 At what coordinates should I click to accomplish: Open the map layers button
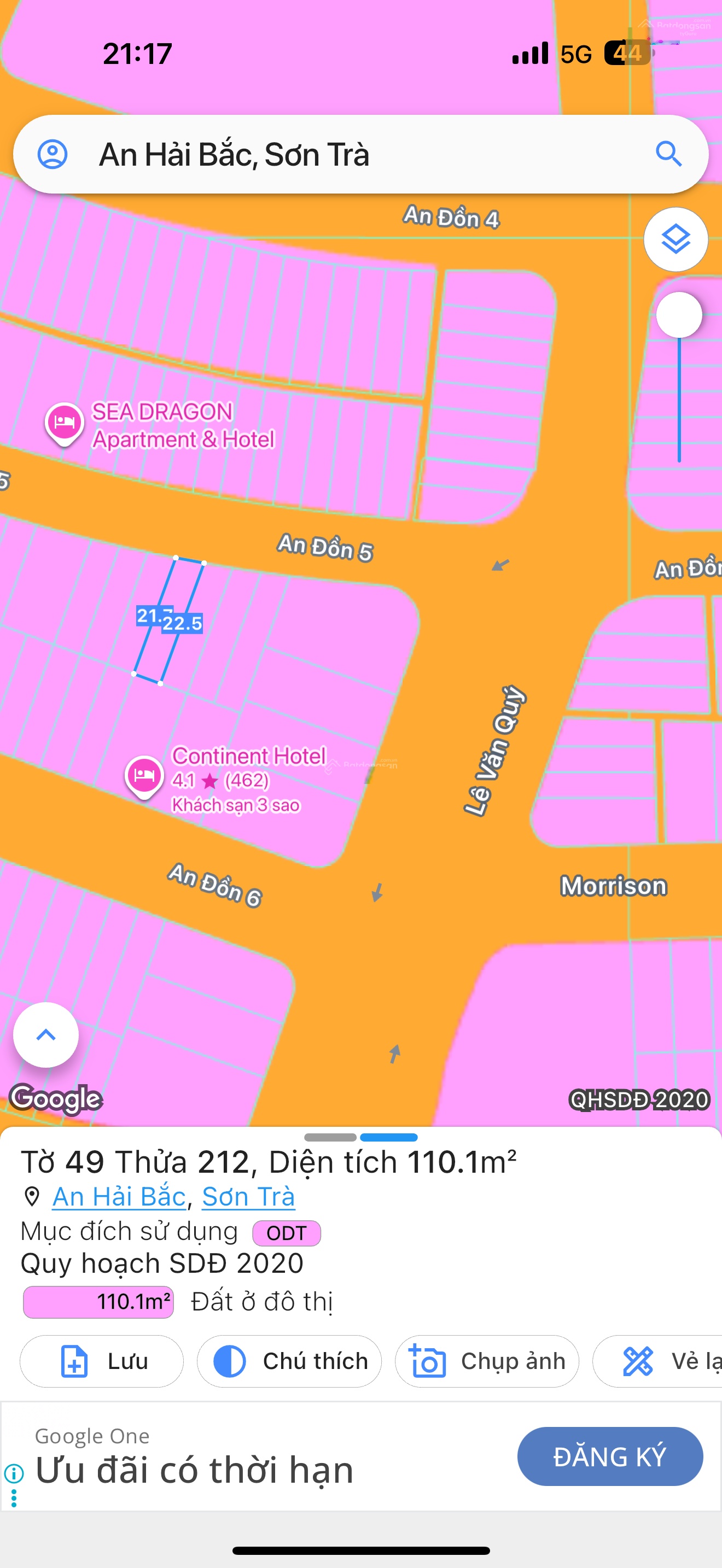pos(676,239)
